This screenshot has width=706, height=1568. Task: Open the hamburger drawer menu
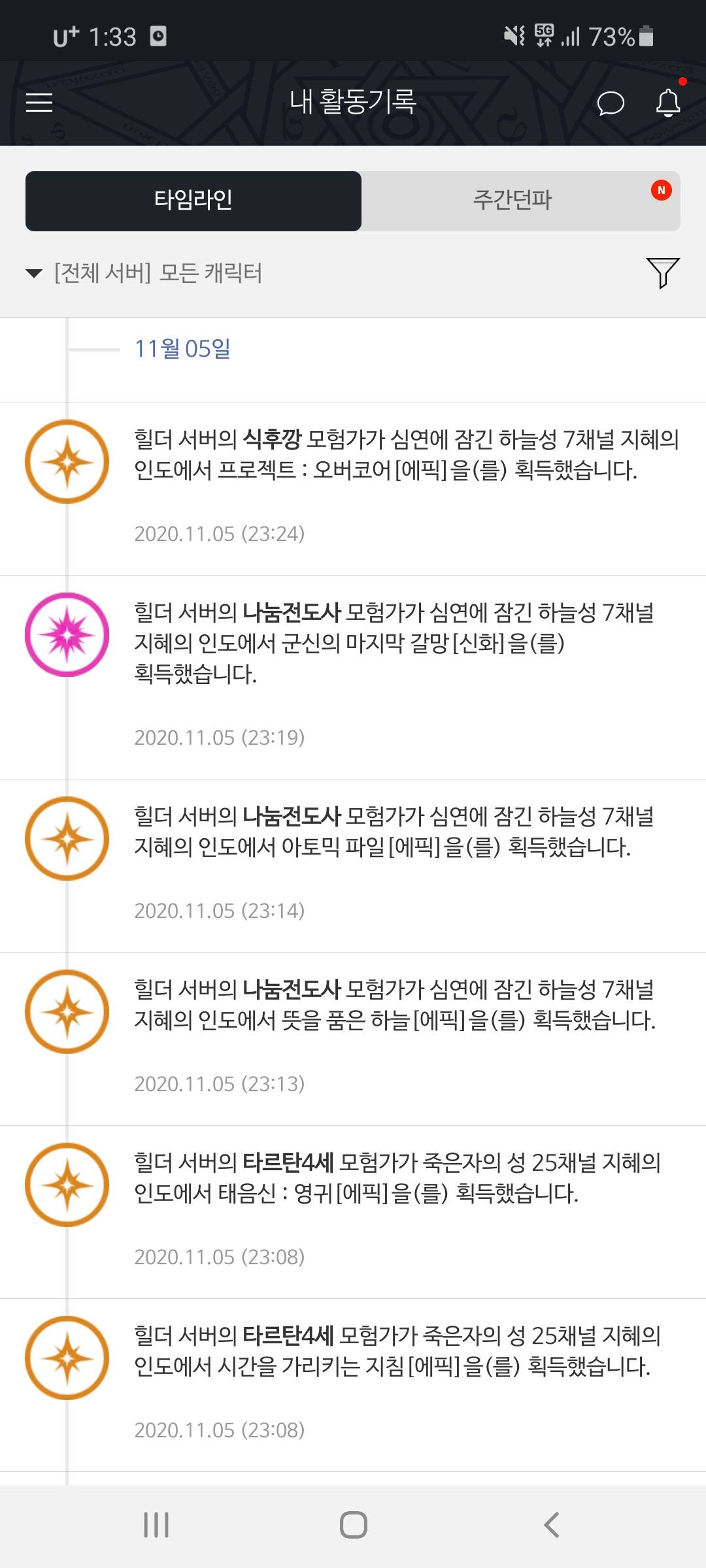tap(39, 102)
